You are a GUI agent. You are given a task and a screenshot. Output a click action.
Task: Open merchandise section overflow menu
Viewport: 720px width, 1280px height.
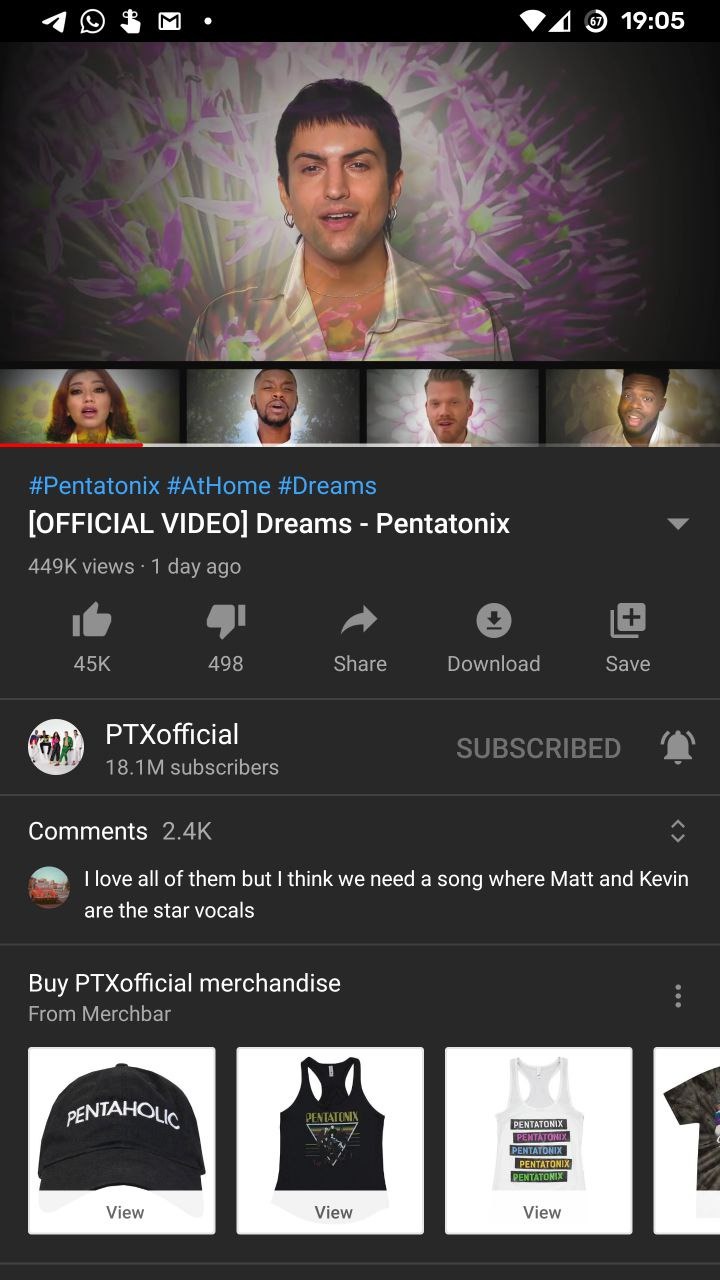point(678,996)
